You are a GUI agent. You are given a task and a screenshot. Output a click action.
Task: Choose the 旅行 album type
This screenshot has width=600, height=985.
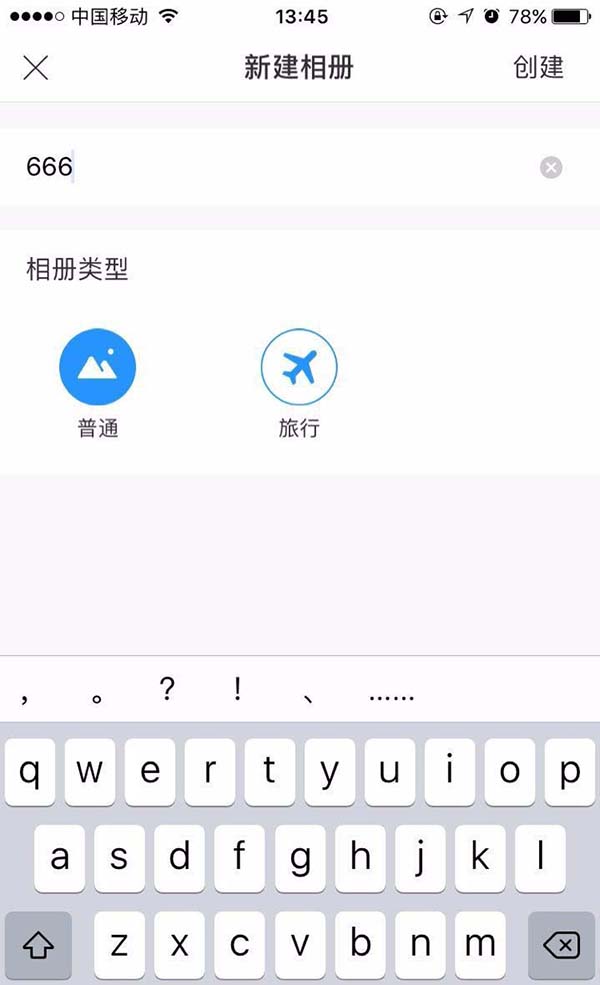[299, 368]
